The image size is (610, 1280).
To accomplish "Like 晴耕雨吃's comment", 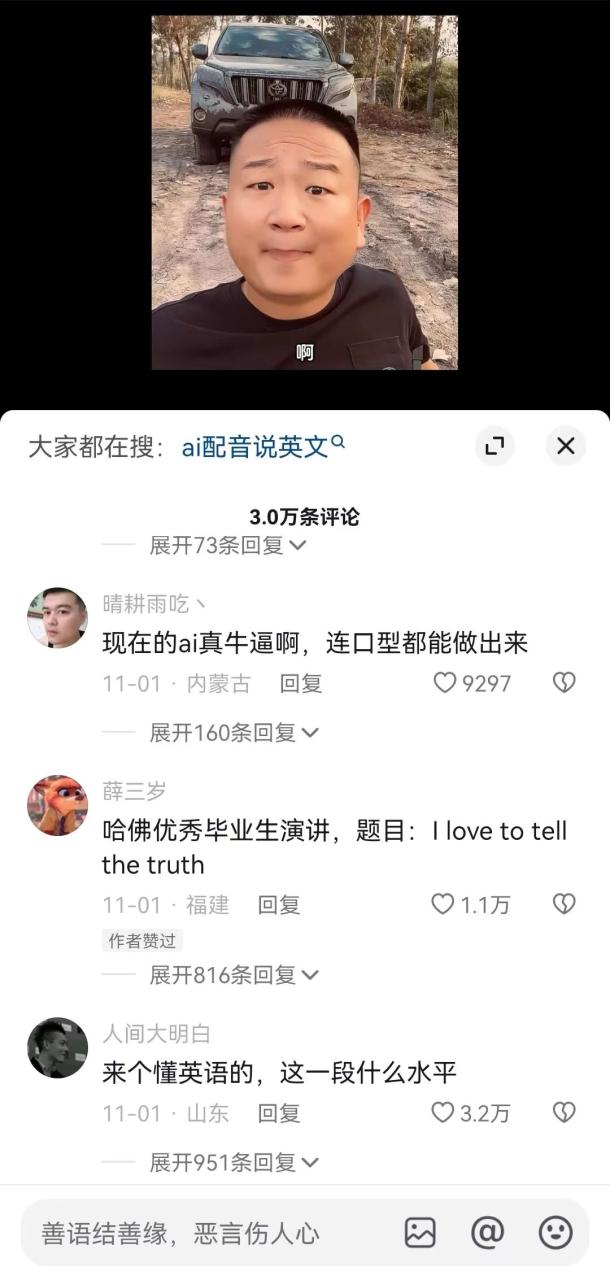I will 444,683.
